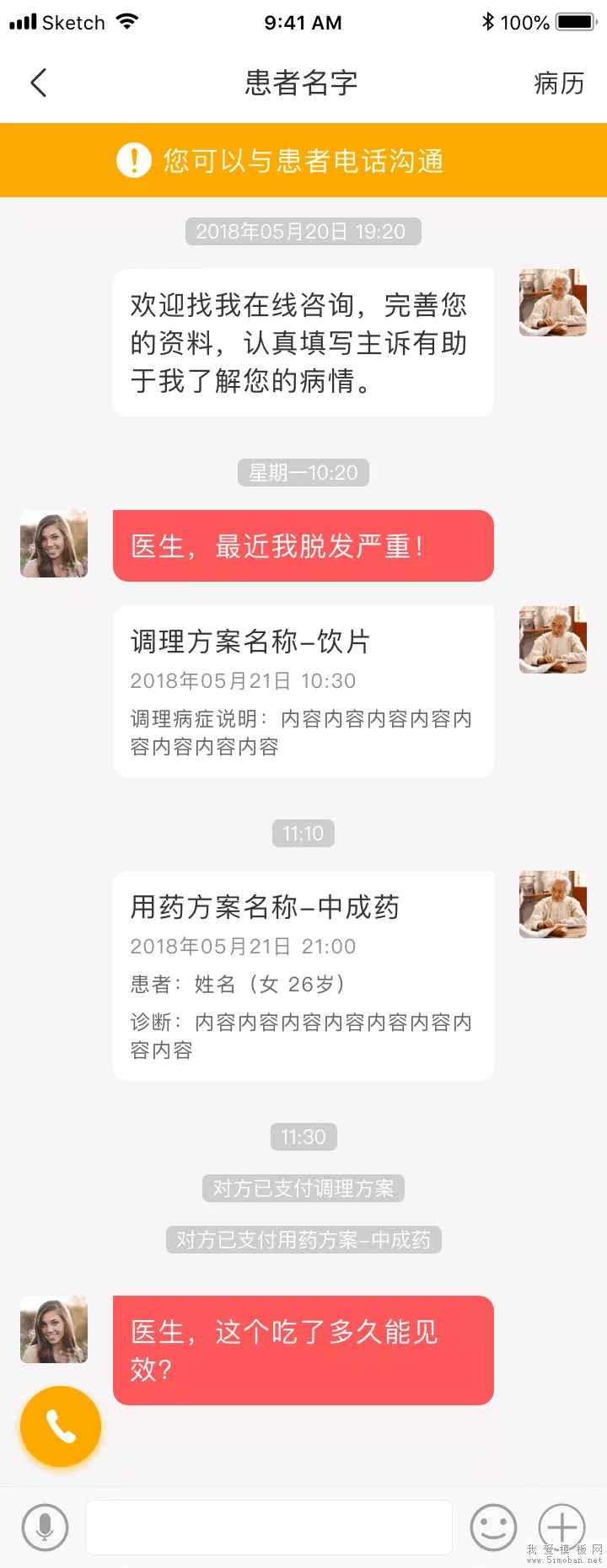This screenshot has height=1568, width=607.
Task: Open the patient's avatar beside the hair loss message
Action: (53, 544)
